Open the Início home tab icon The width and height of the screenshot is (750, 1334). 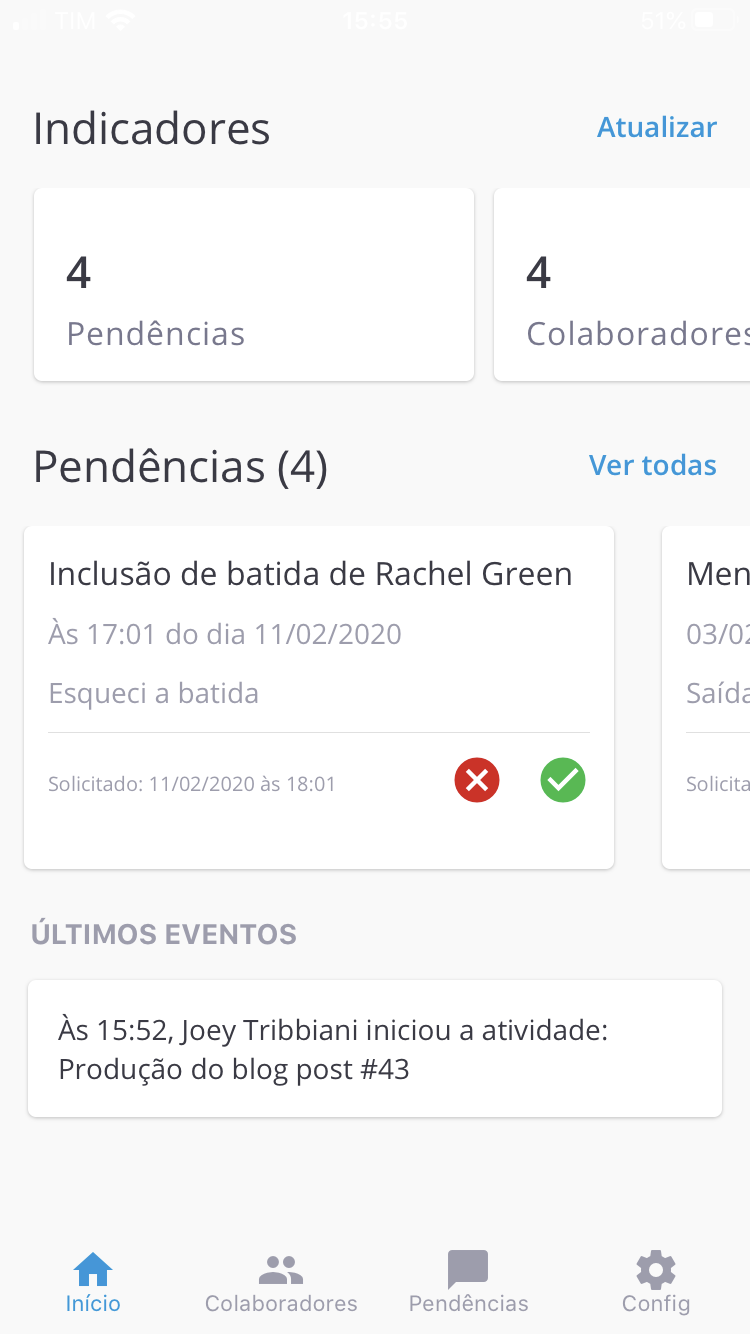pyautogui.click(x=93, y=1264)
